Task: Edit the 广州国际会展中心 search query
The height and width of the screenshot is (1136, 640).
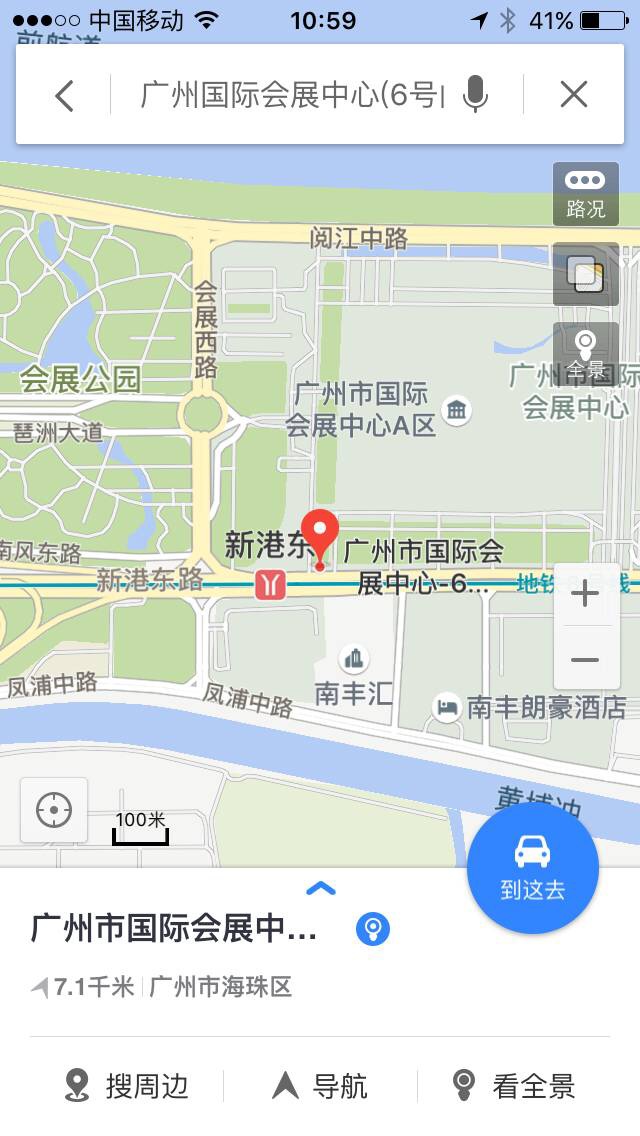Action: [x=290, y=95]
